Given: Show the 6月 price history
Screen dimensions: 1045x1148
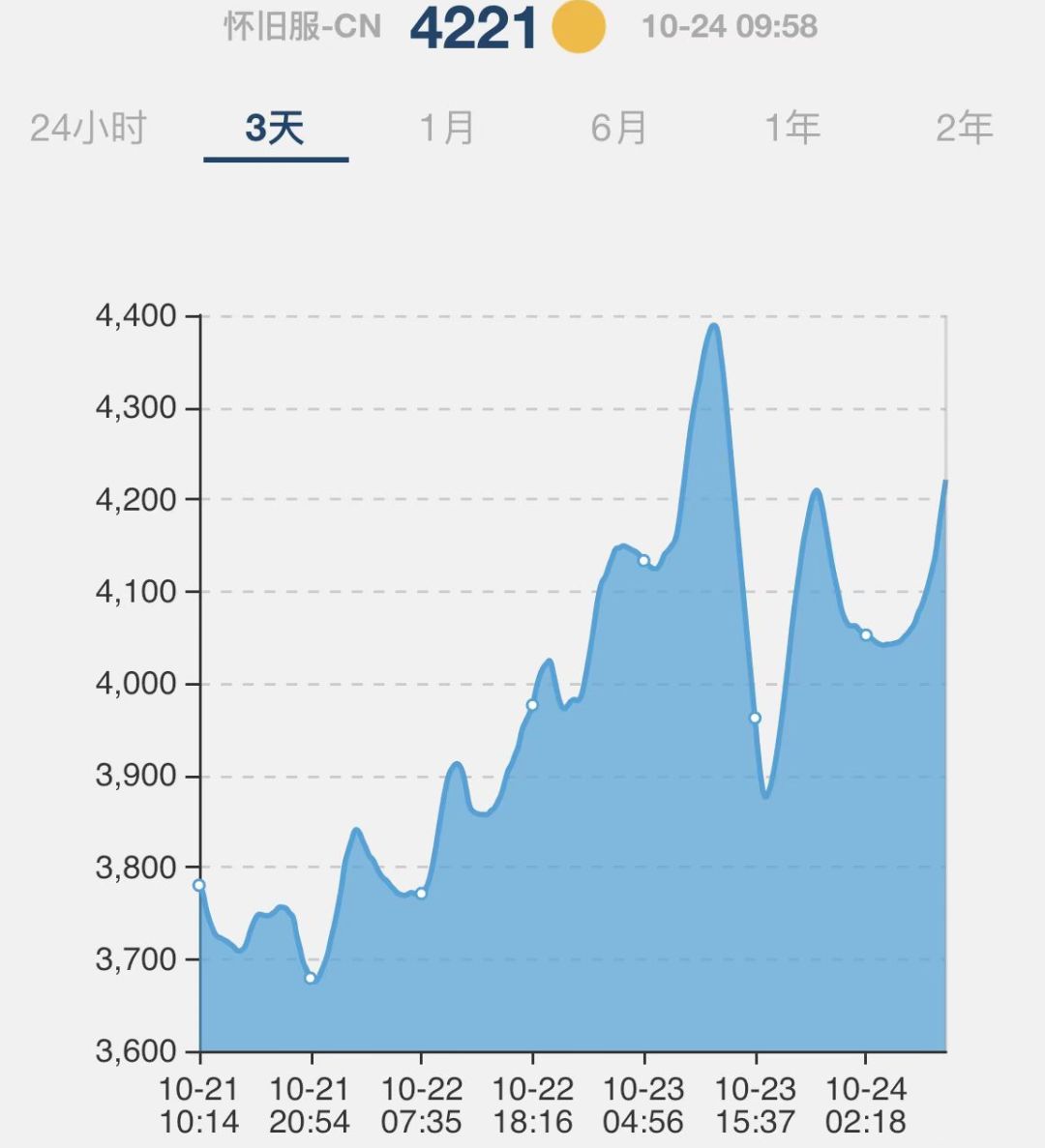Looking at the screenshot, I should [x=619, y=128].
